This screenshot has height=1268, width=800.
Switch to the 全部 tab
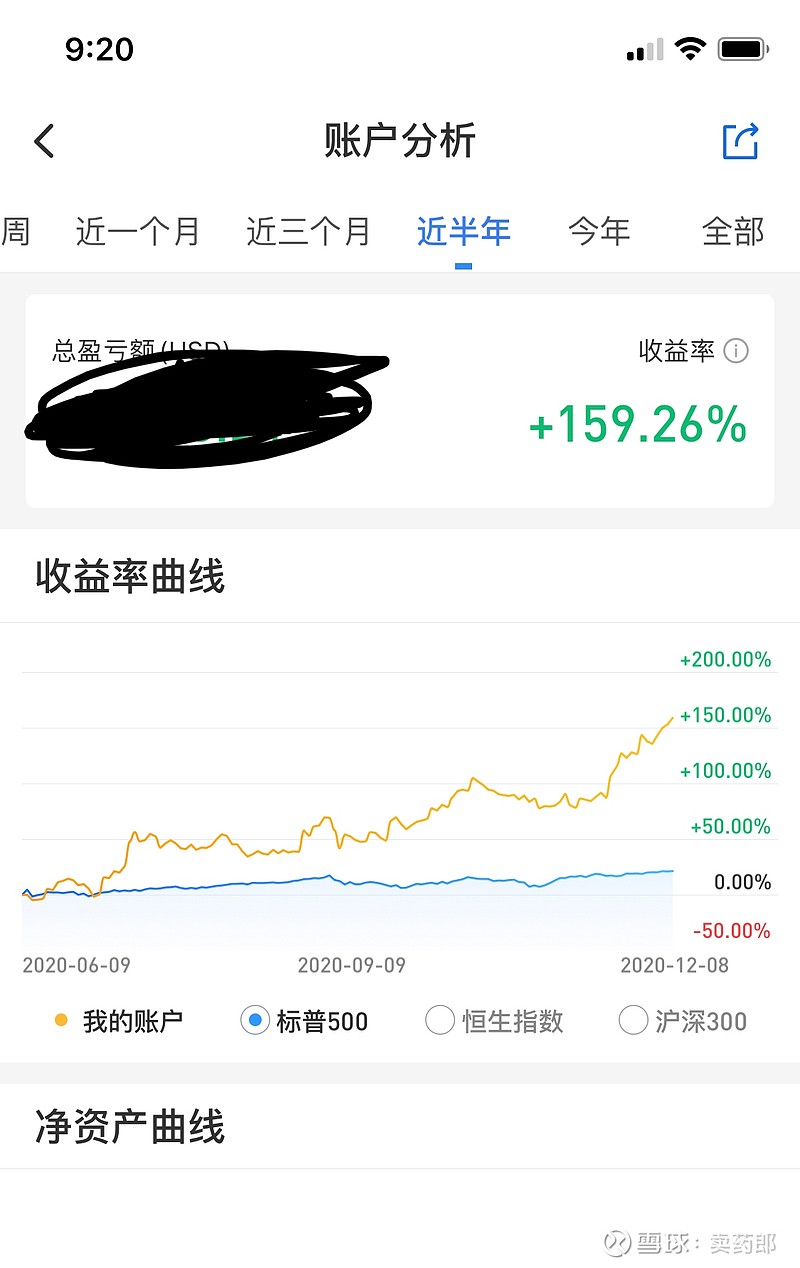click(731, 231)
